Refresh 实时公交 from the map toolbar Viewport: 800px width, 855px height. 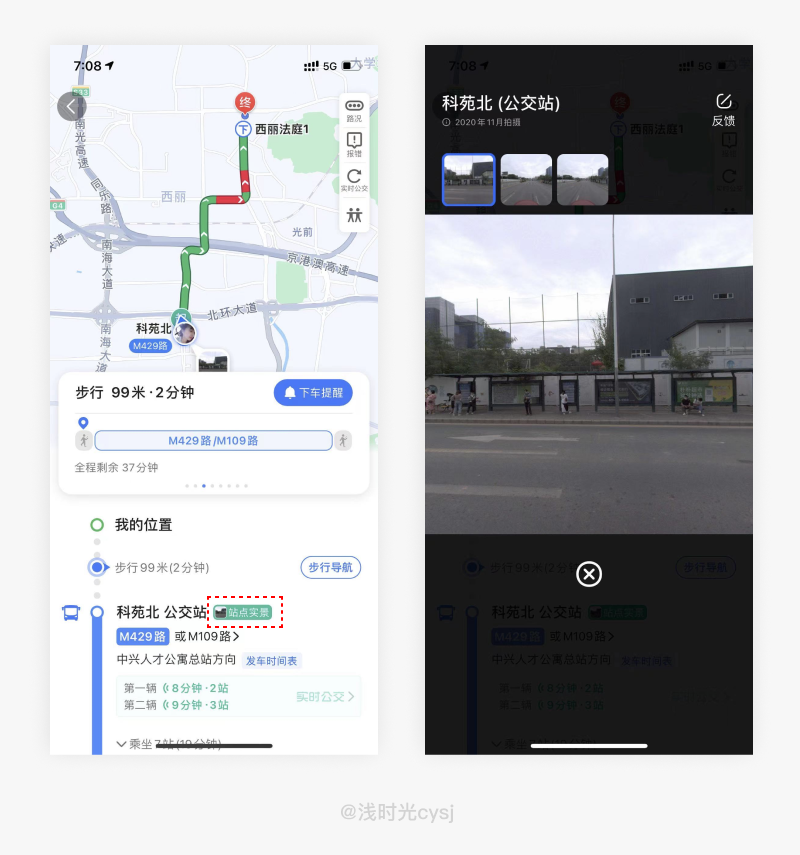[354, 180]
